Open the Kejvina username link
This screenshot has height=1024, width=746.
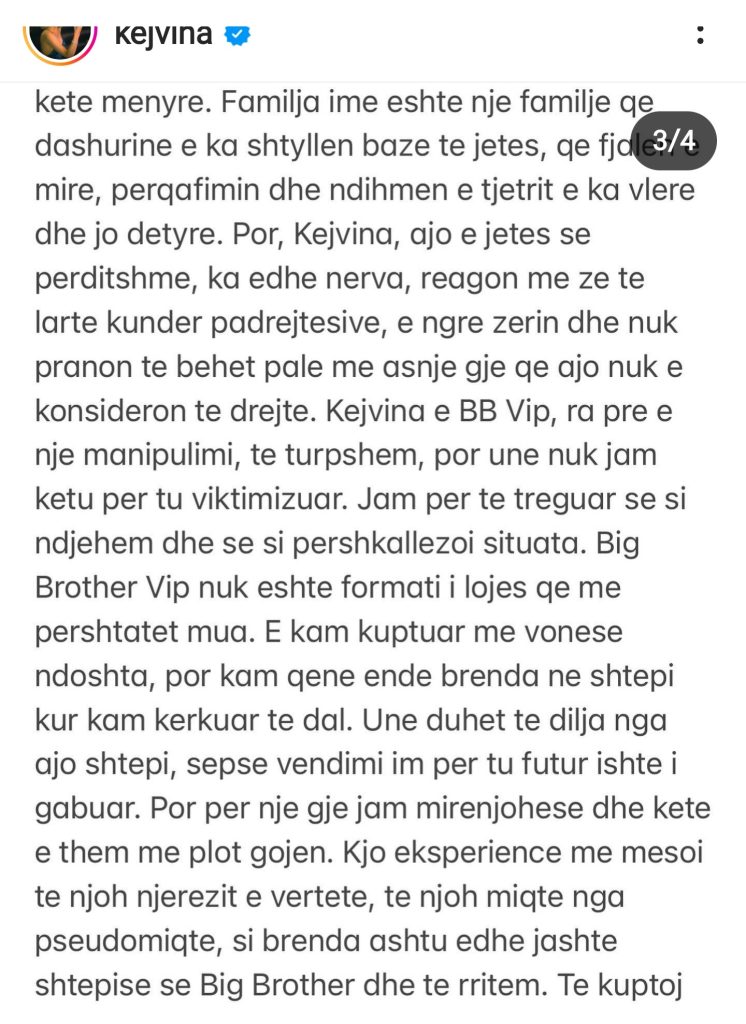(x=162, y=34)
